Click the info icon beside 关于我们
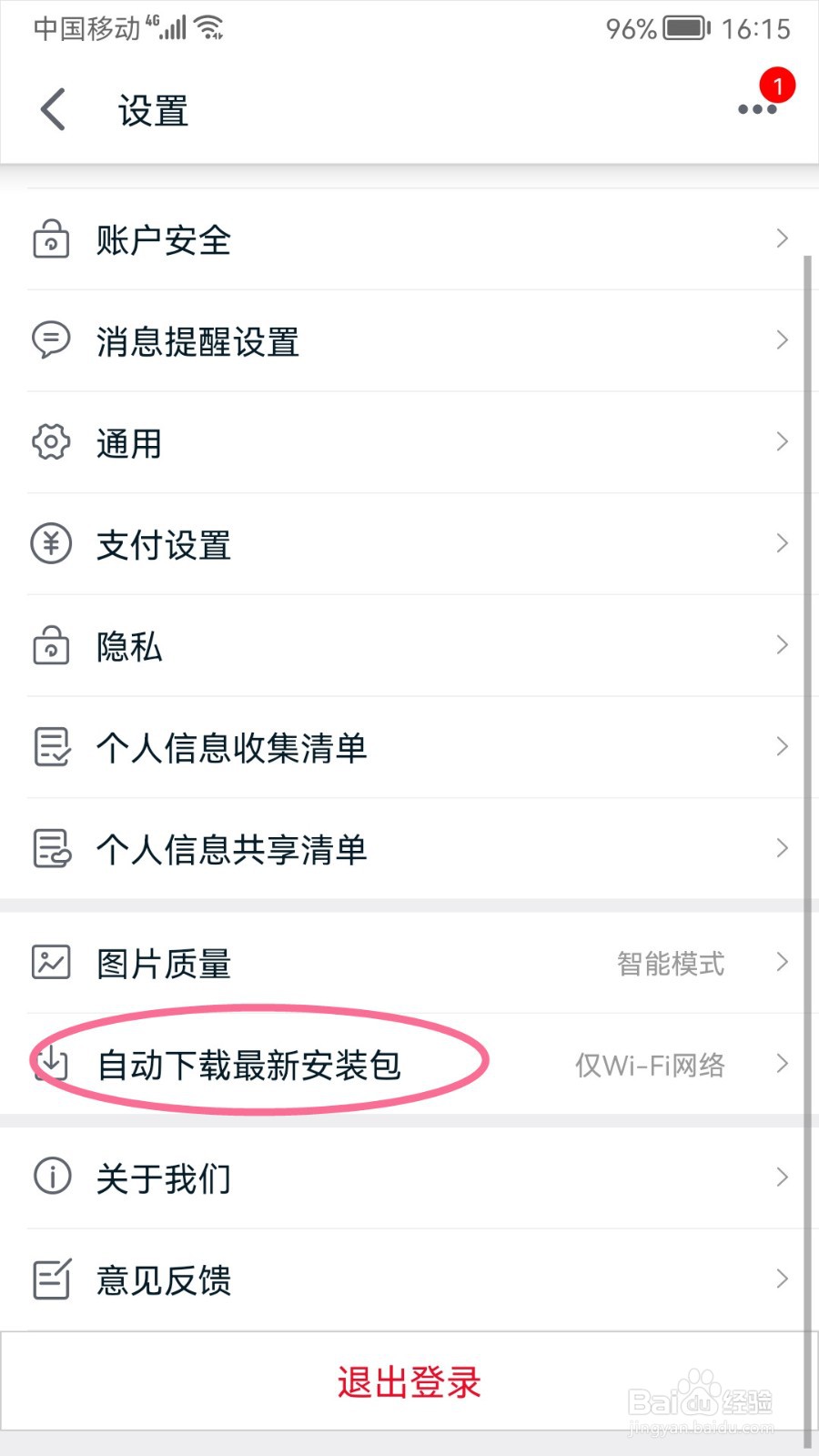Screen dimensions: 819x1456 [51, 1177]
